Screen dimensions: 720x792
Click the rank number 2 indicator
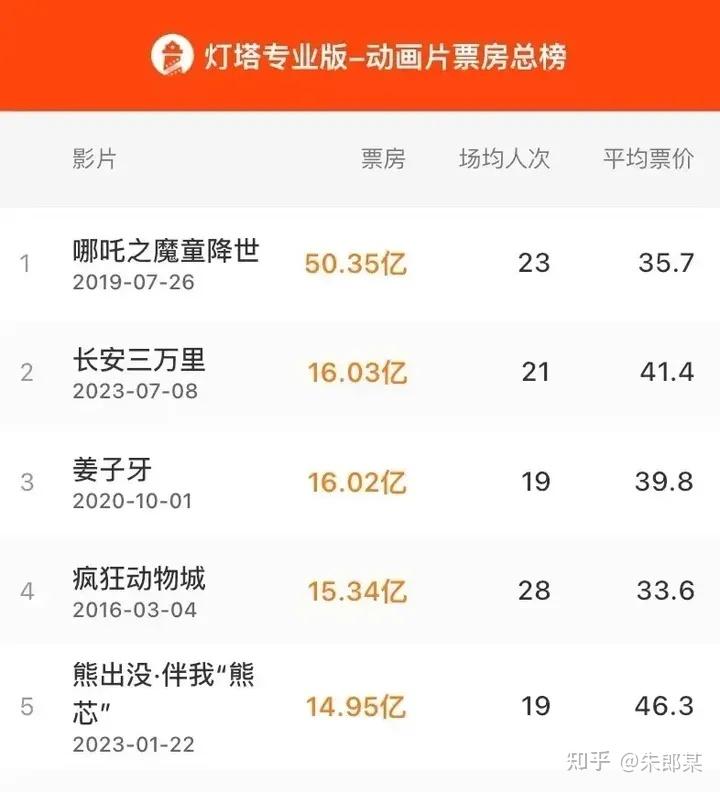[x=25, y=371]
